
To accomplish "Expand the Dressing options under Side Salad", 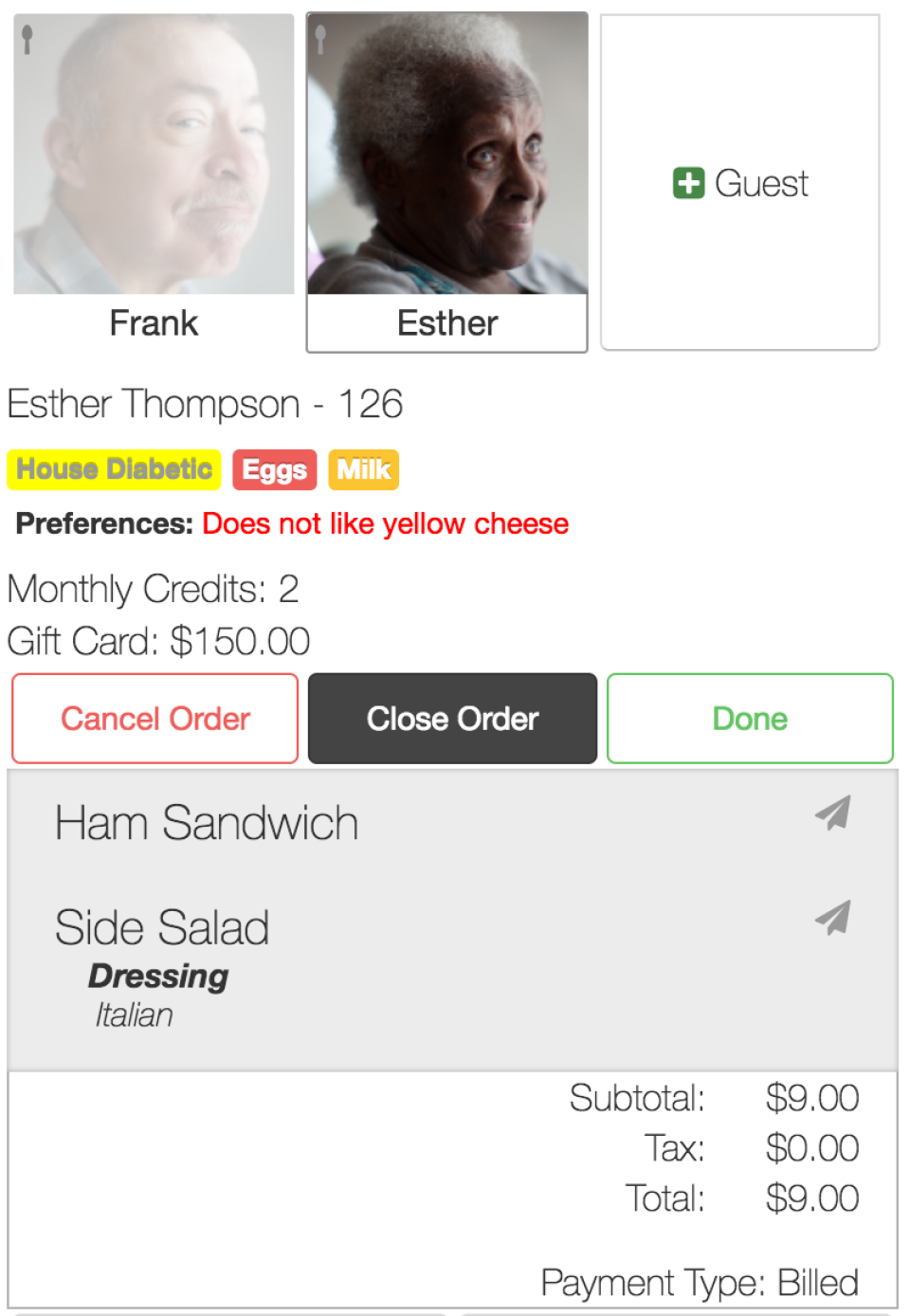I will [157, 977].
